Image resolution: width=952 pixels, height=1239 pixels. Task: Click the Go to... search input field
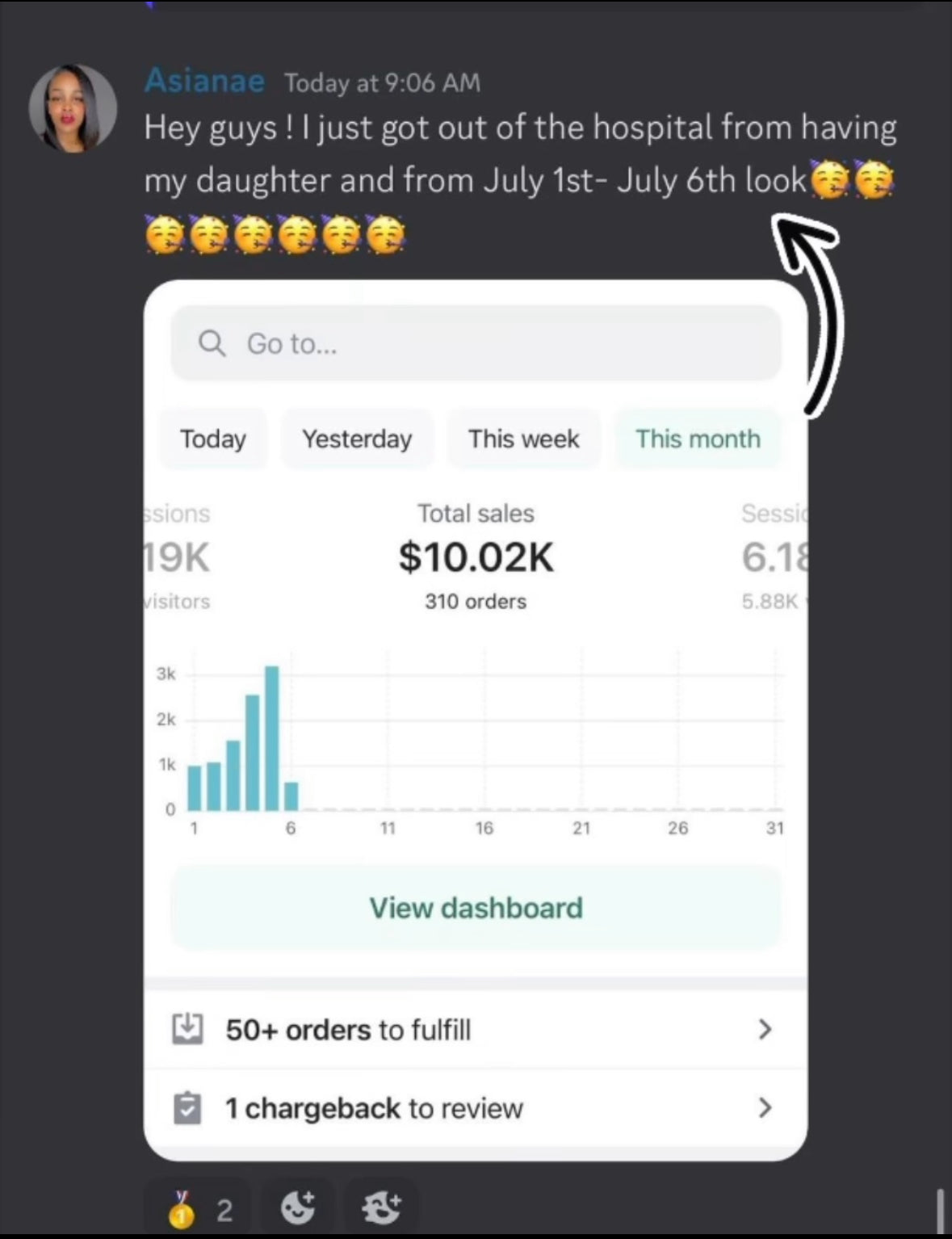pyautogui.click(x=475, y=343)
